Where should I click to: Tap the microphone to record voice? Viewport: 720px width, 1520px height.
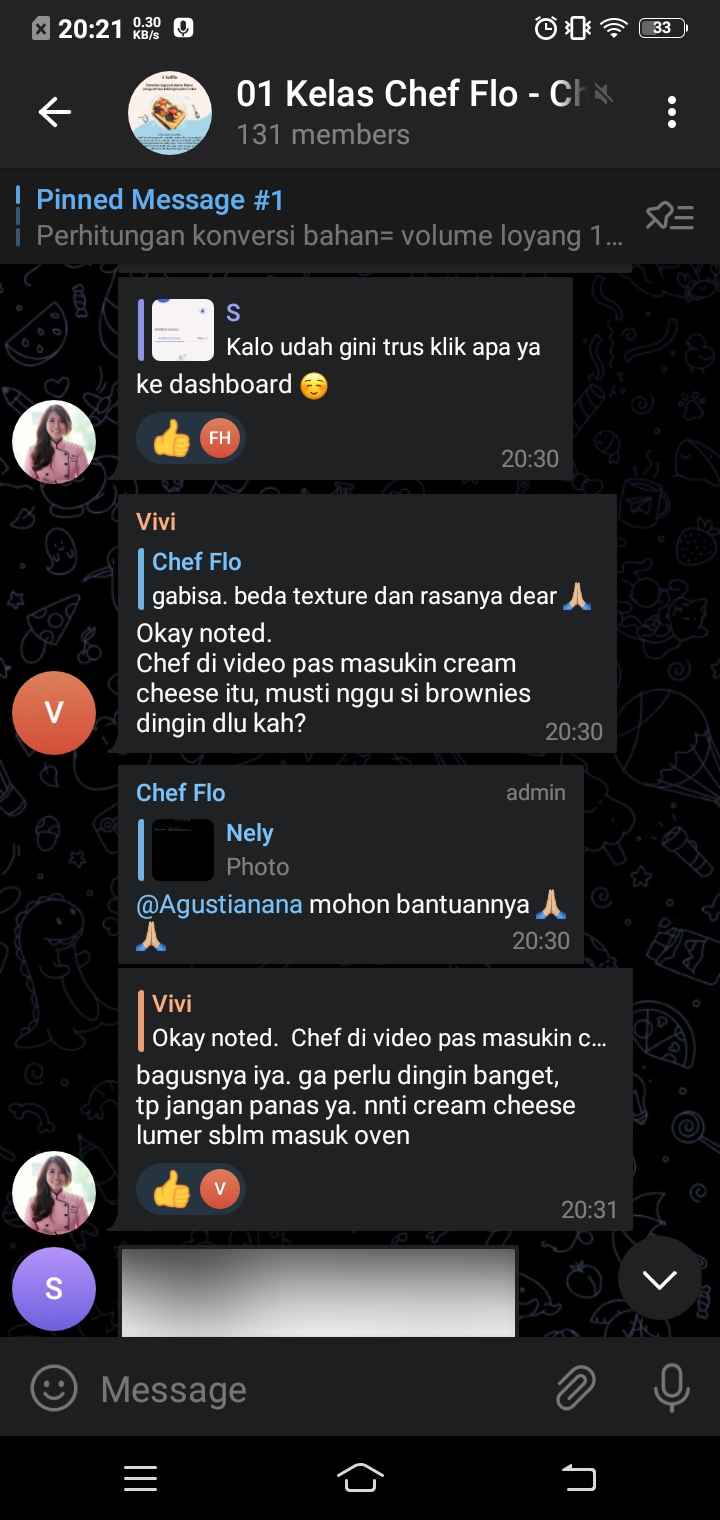[670, 1389]
